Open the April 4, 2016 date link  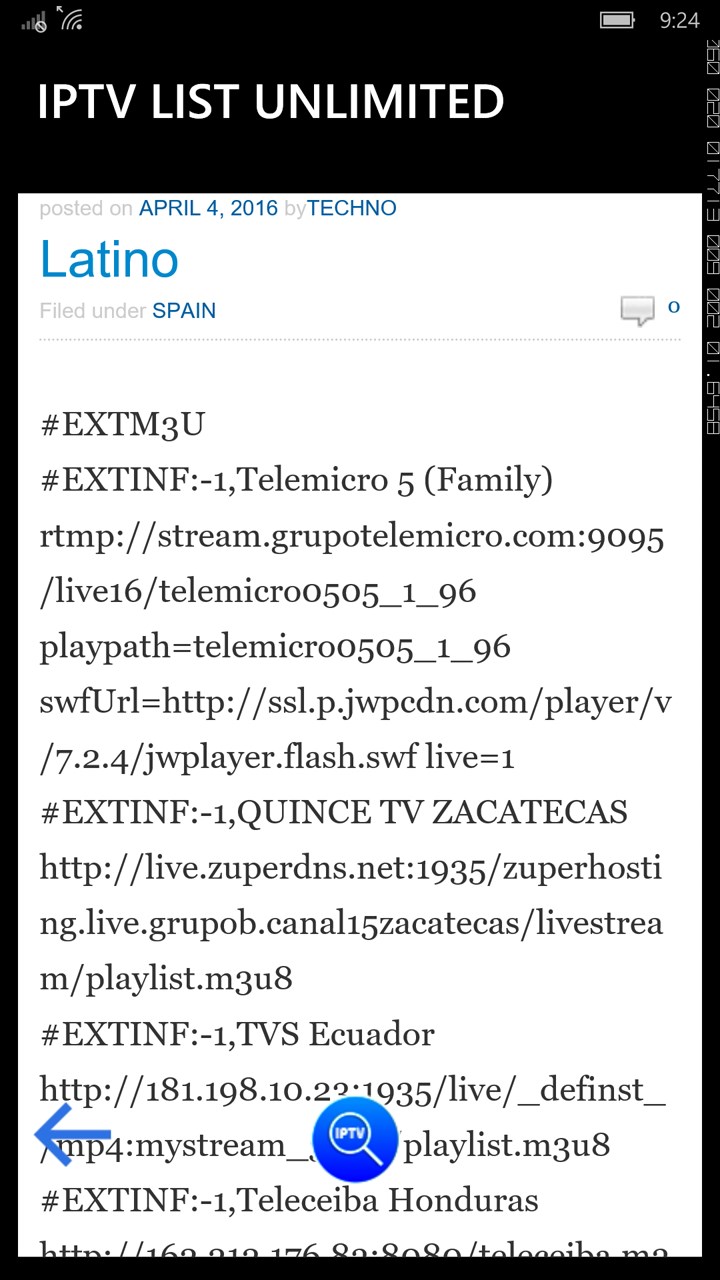tap(208, 208)
